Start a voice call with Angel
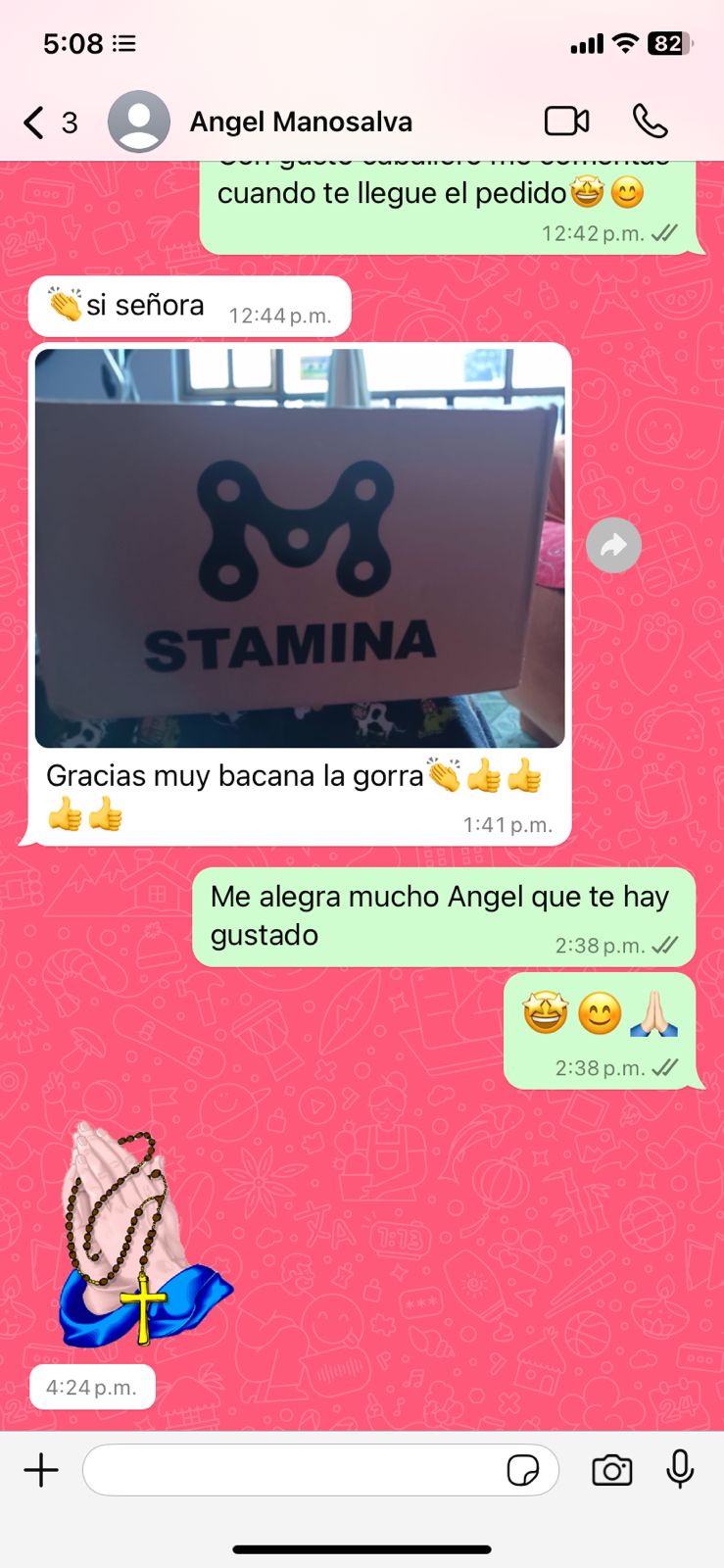Image resolution: width=724 pixels, height=1568 pixels. (x=650, y=122)
